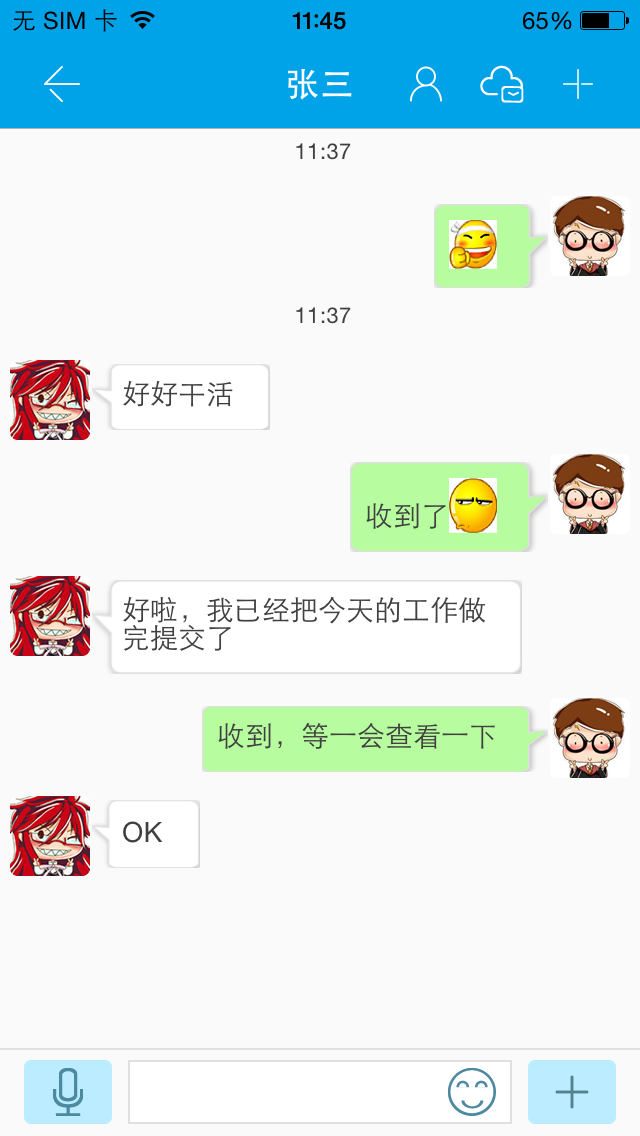The height and width of the screenshot is (1136, 640).
Task: Go back using the top arrow
Action: 61,85
